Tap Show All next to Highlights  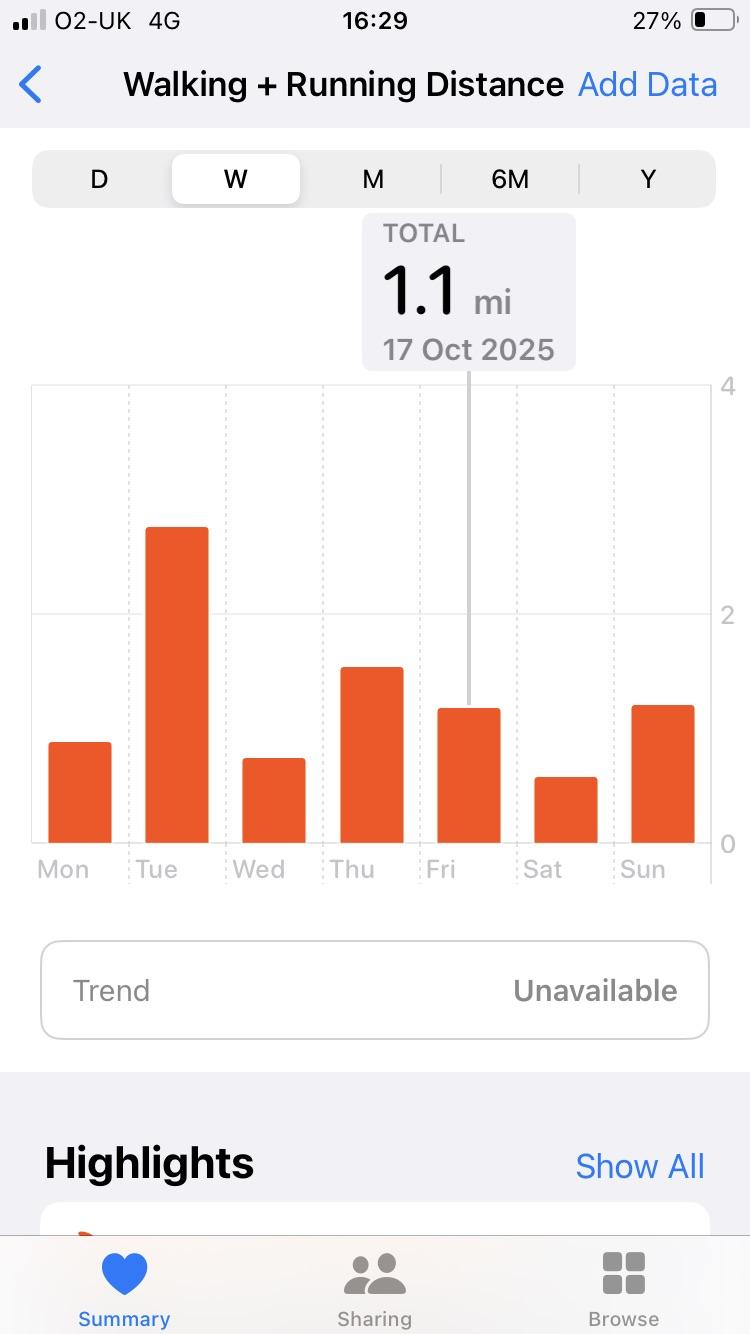click(x=640, y=1166)
